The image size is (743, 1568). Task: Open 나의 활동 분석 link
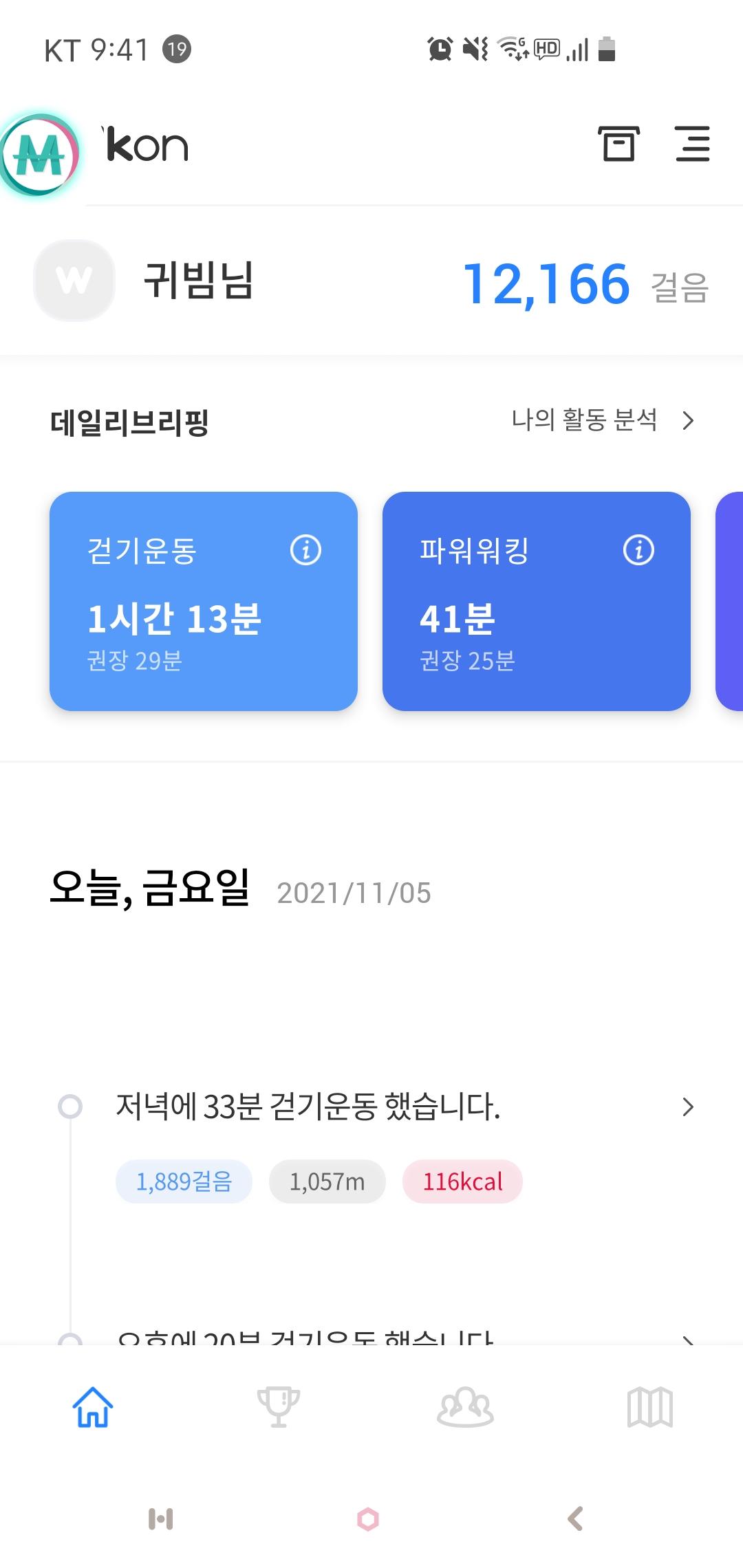[602, 420]
